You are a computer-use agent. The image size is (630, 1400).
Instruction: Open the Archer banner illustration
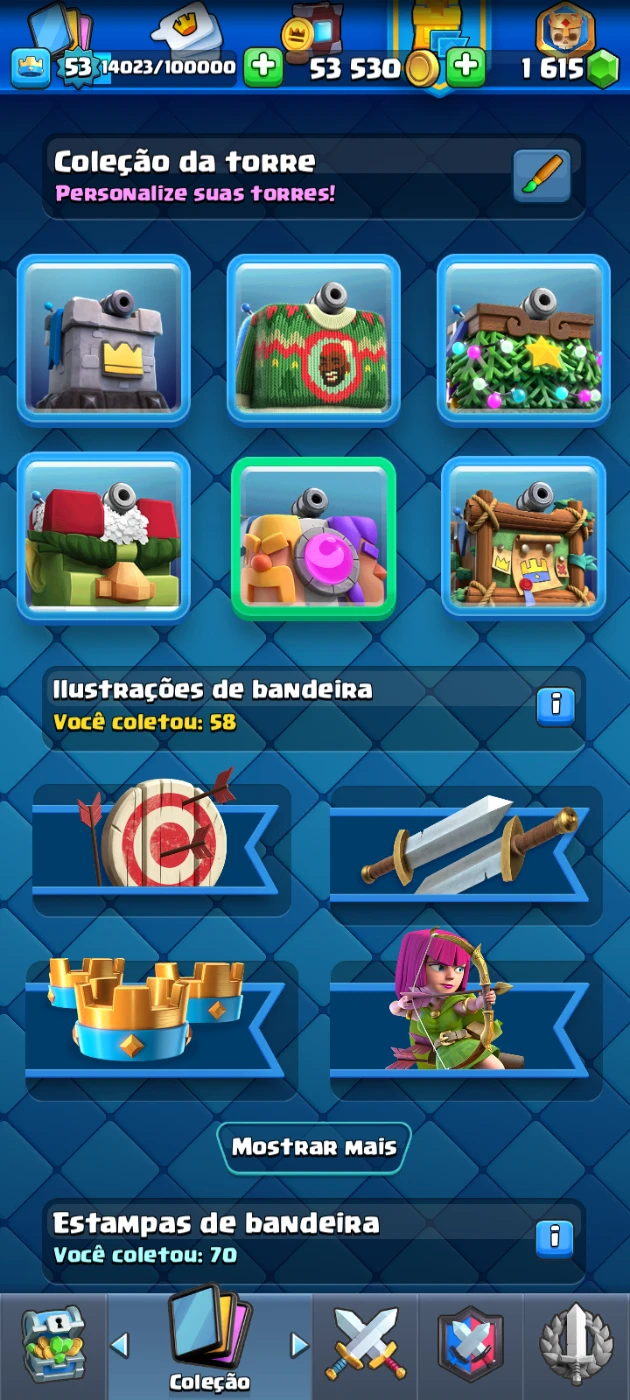[x=466, y=1025]
